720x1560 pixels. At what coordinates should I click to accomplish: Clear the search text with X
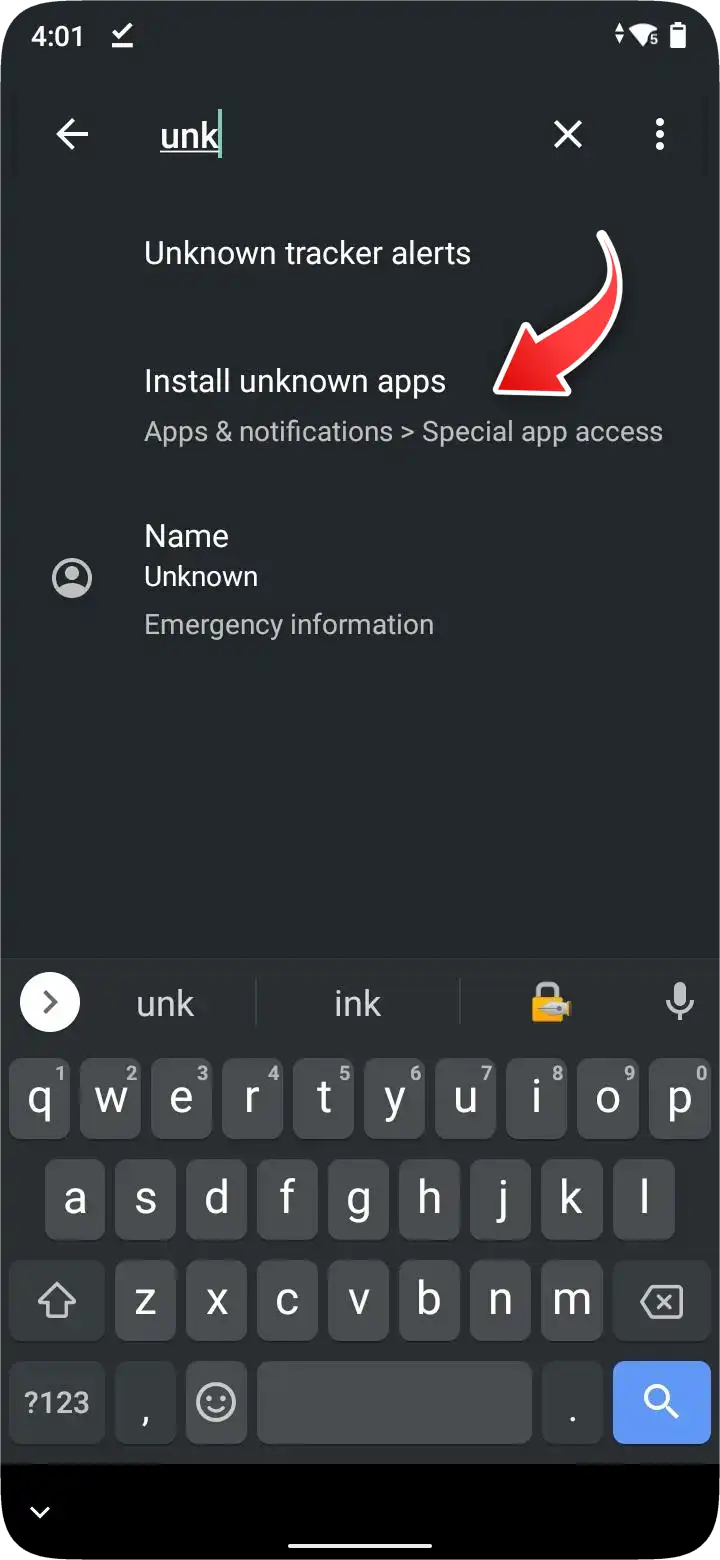coord(568,134)
